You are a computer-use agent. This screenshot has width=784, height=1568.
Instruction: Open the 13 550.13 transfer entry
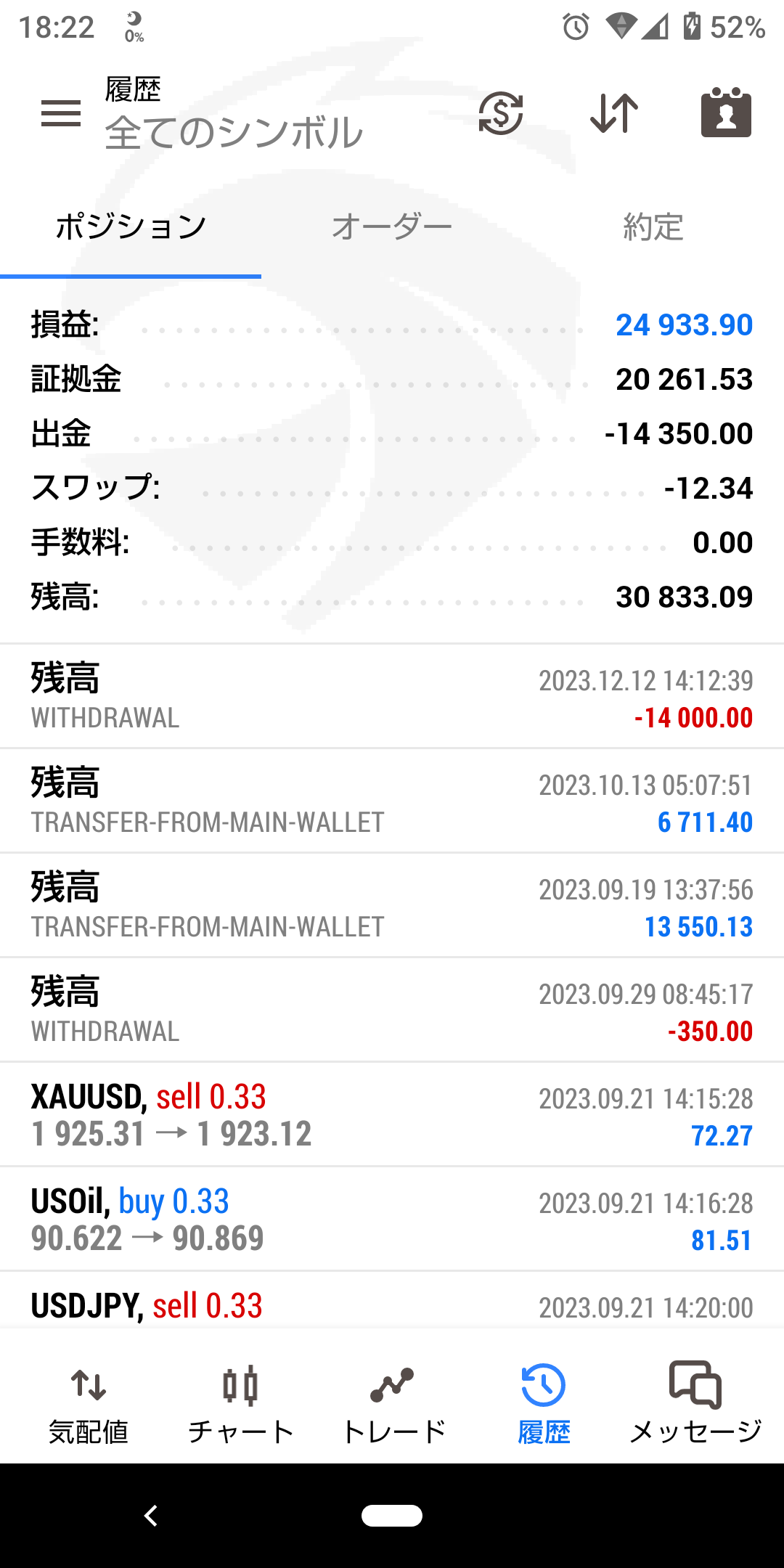(392, 905)
